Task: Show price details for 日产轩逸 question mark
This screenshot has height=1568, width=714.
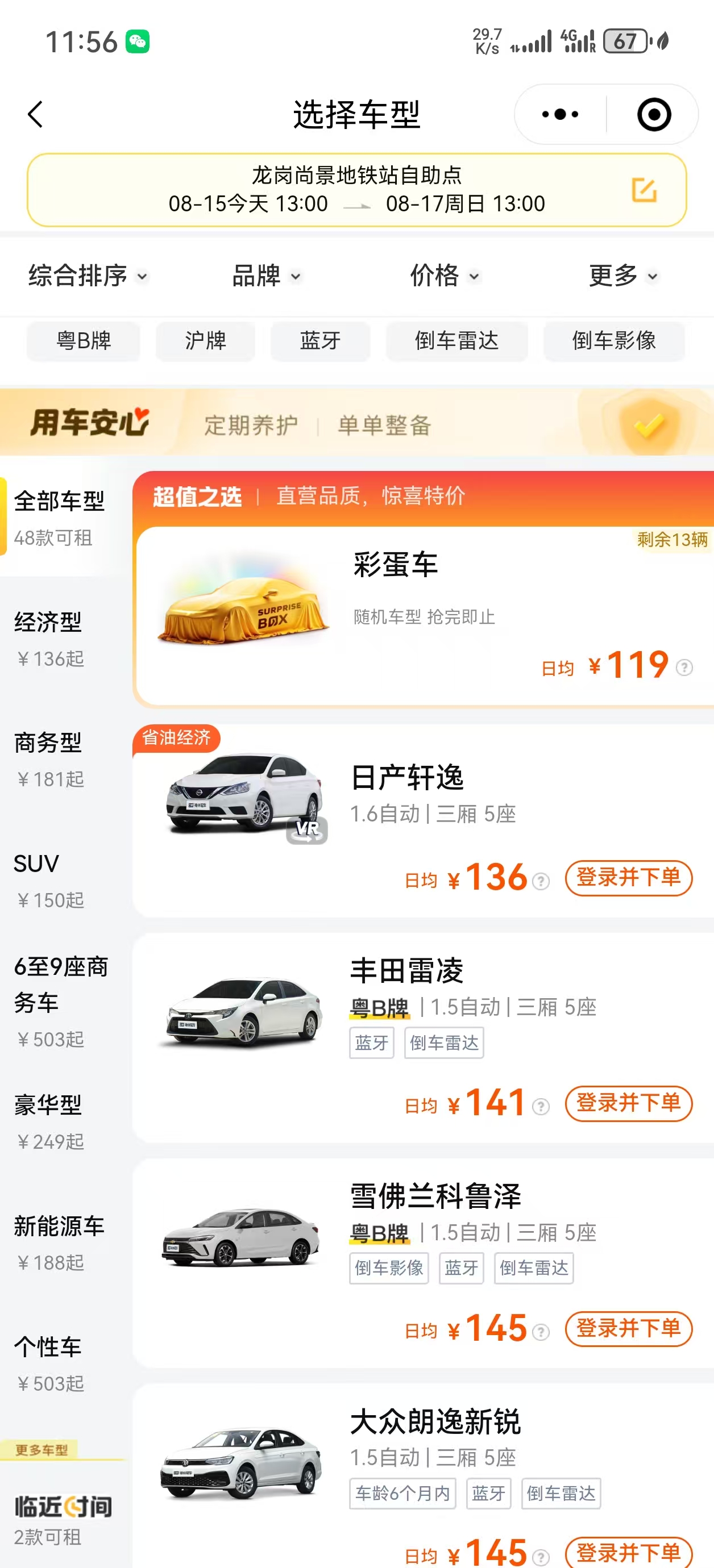Action: pos(541,881)
